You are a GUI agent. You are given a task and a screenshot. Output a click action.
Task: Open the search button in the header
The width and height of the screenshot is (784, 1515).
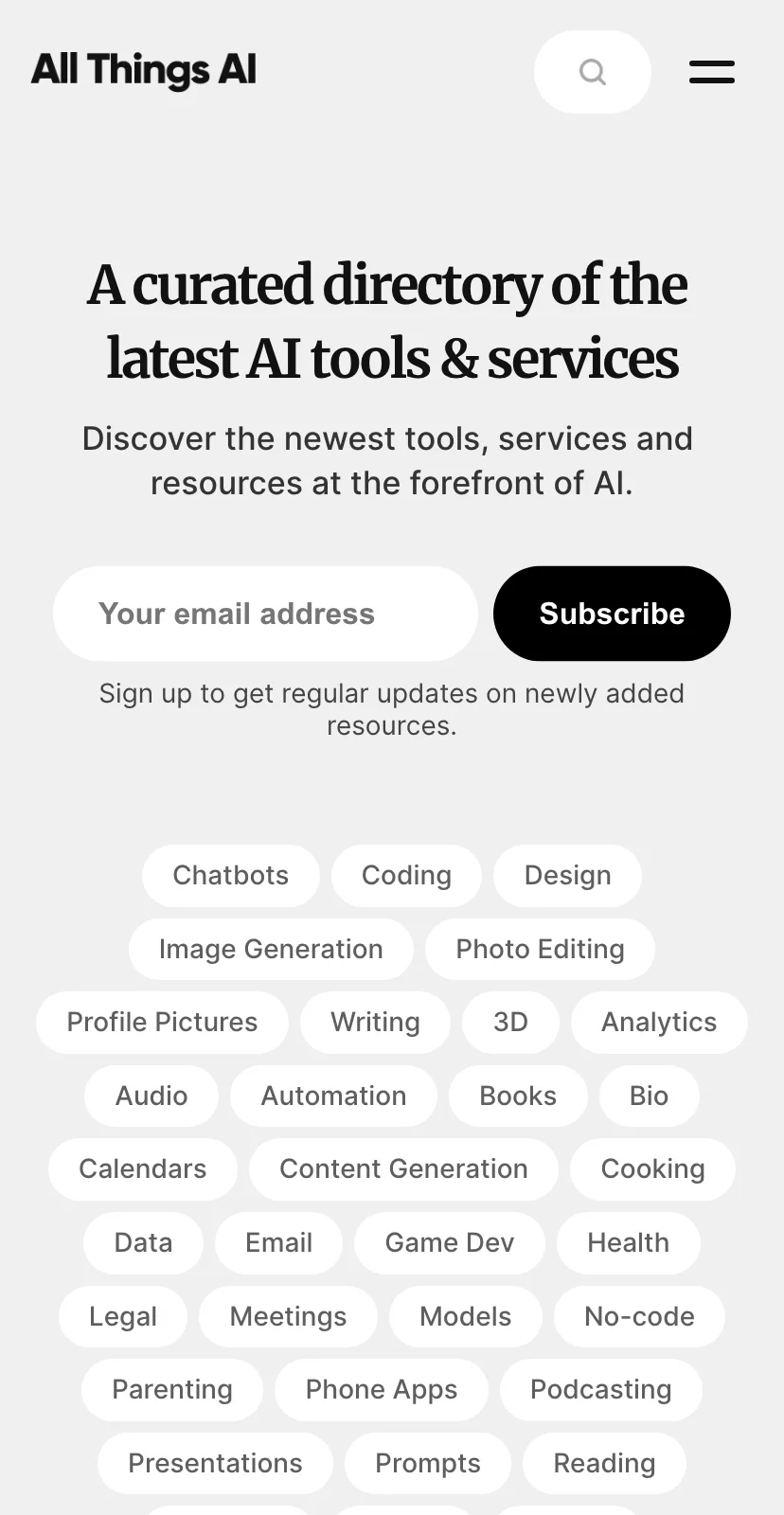593,72
